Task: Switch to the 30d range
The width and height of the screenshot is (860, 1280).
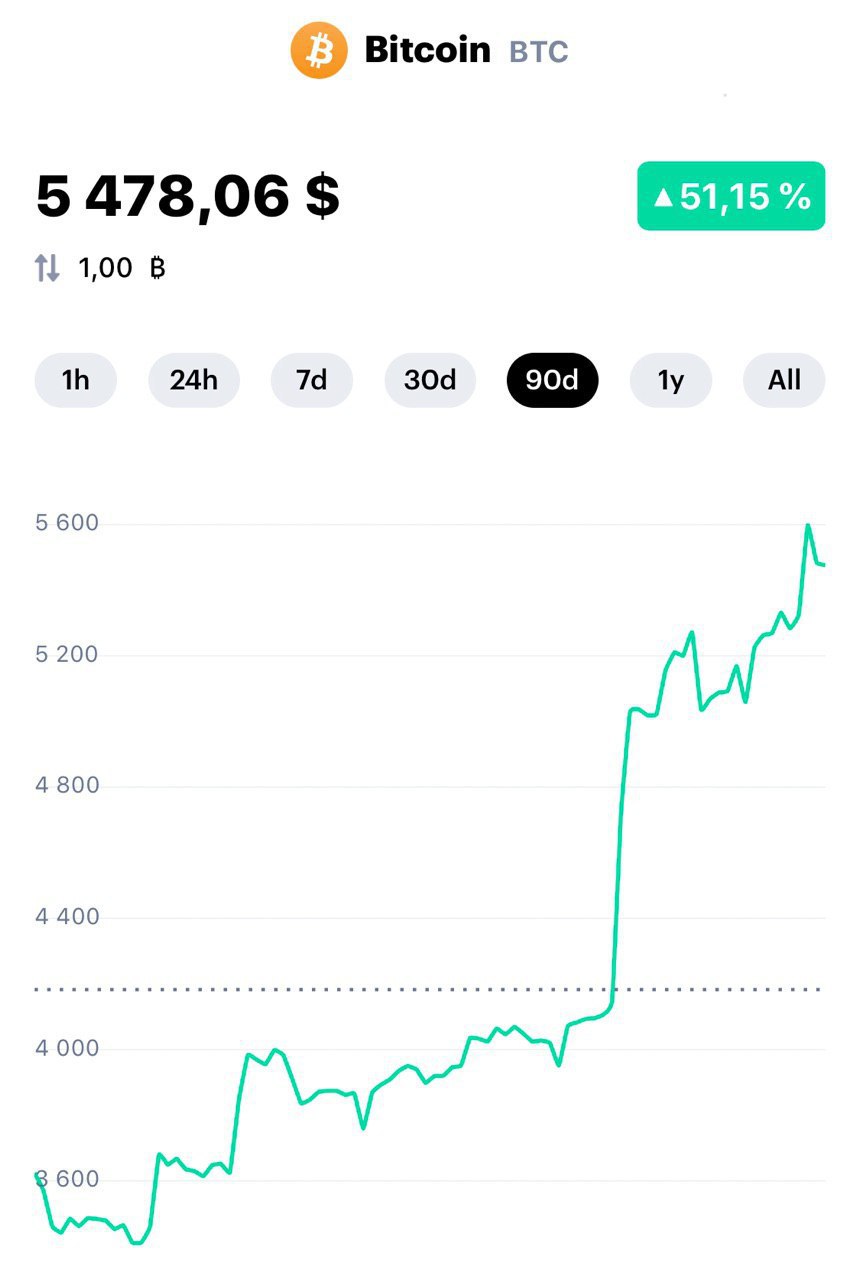Action: pyautogui.click(x=430, y=380)
